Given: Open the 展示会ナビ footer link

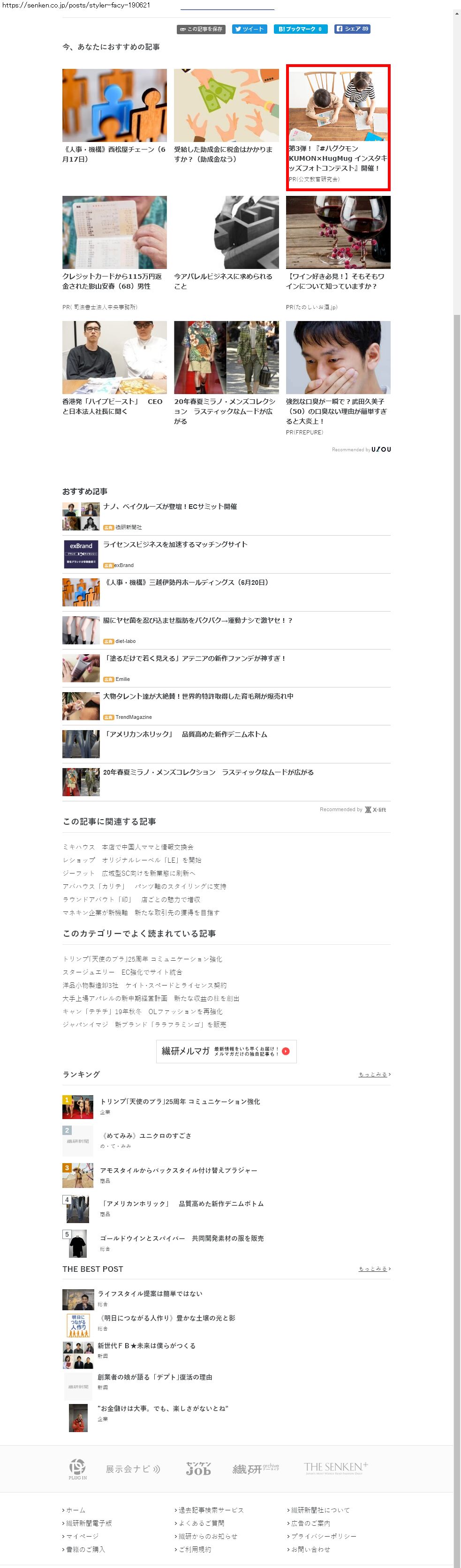Looking at the screenshot, I should point(133,1469).
